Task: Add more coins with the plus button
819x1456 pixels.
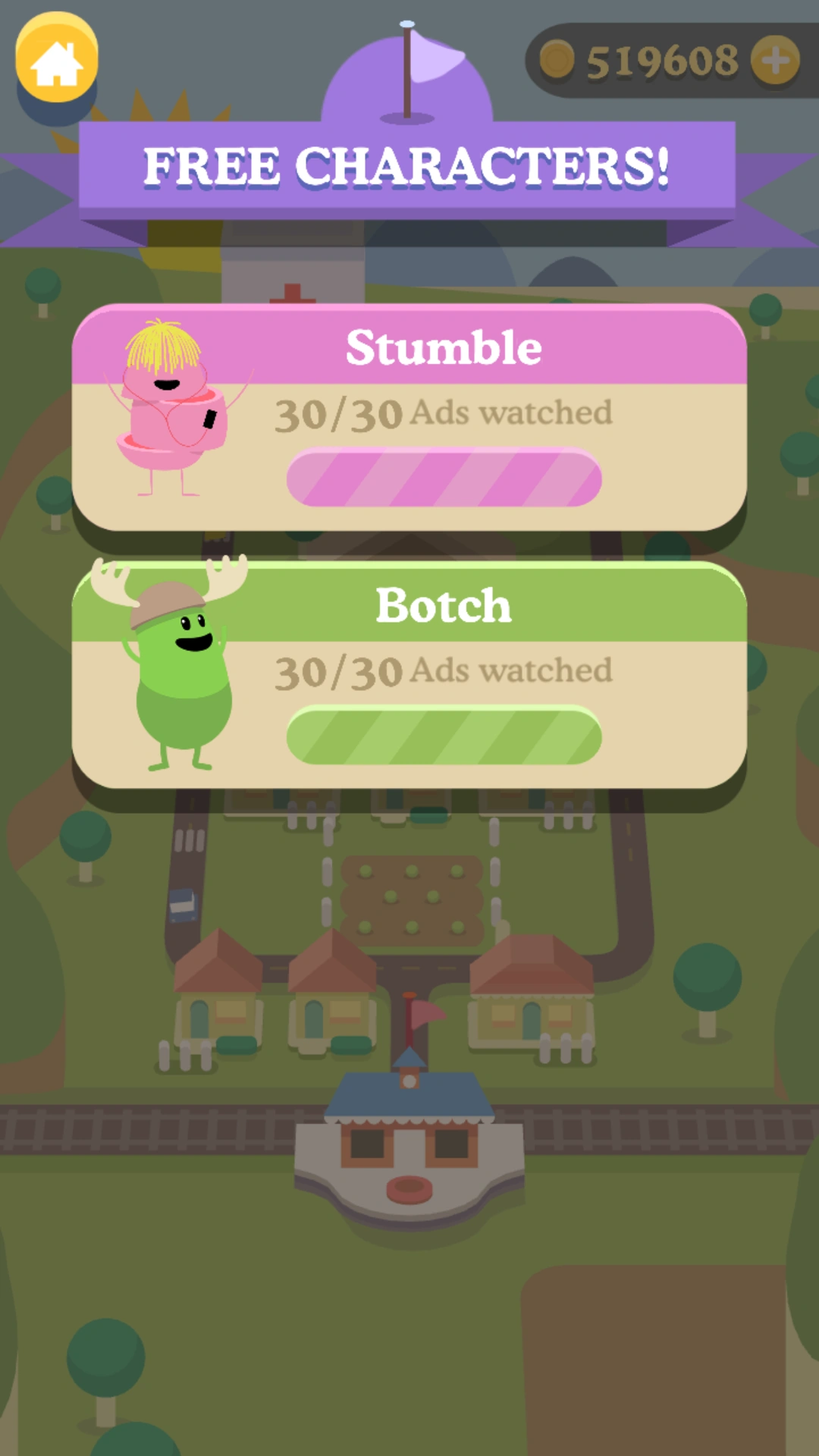Action: click(x=774, y=61)
